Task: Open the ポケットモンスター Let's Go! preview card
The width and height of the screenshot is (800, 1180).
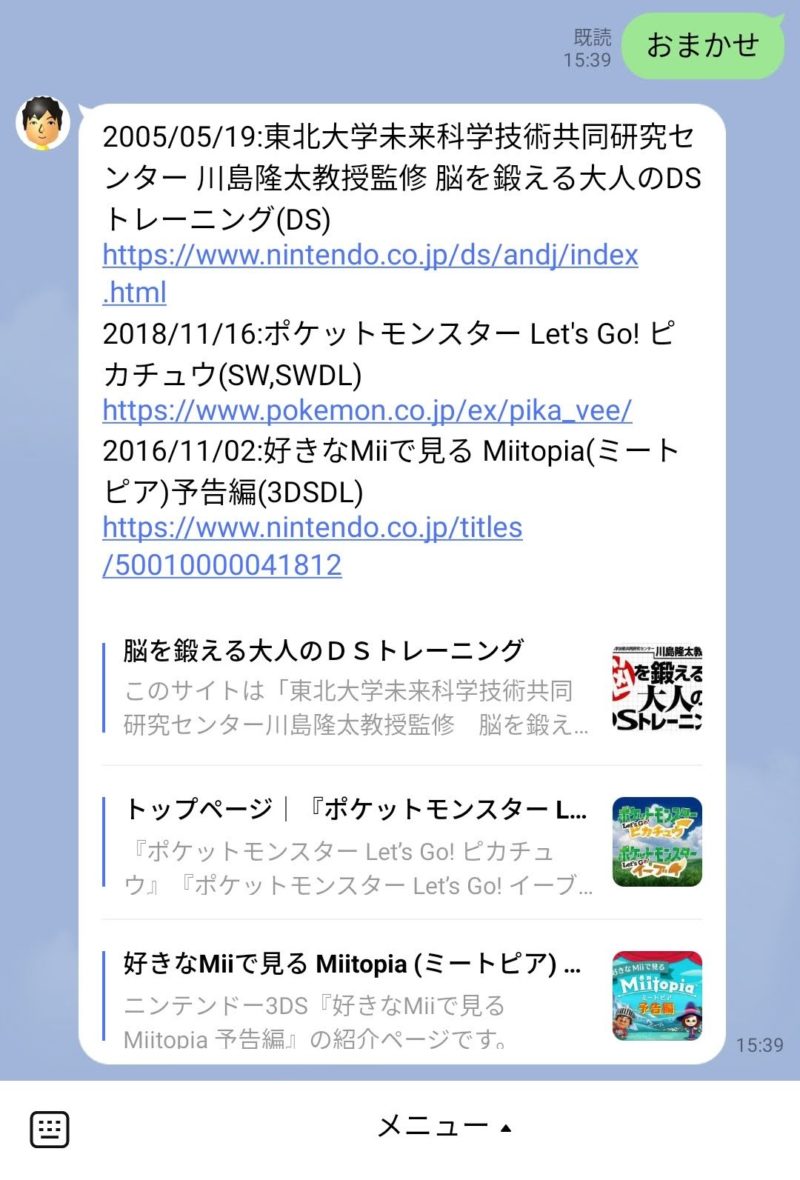Action: [x=400, y=842]
